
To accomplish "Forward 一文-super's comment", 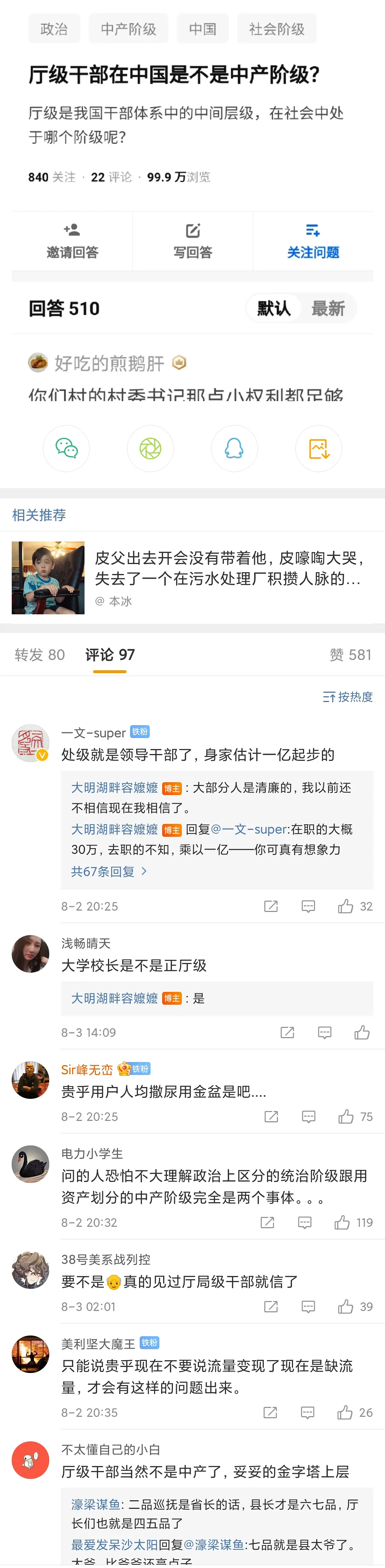I will click(271, 906).
